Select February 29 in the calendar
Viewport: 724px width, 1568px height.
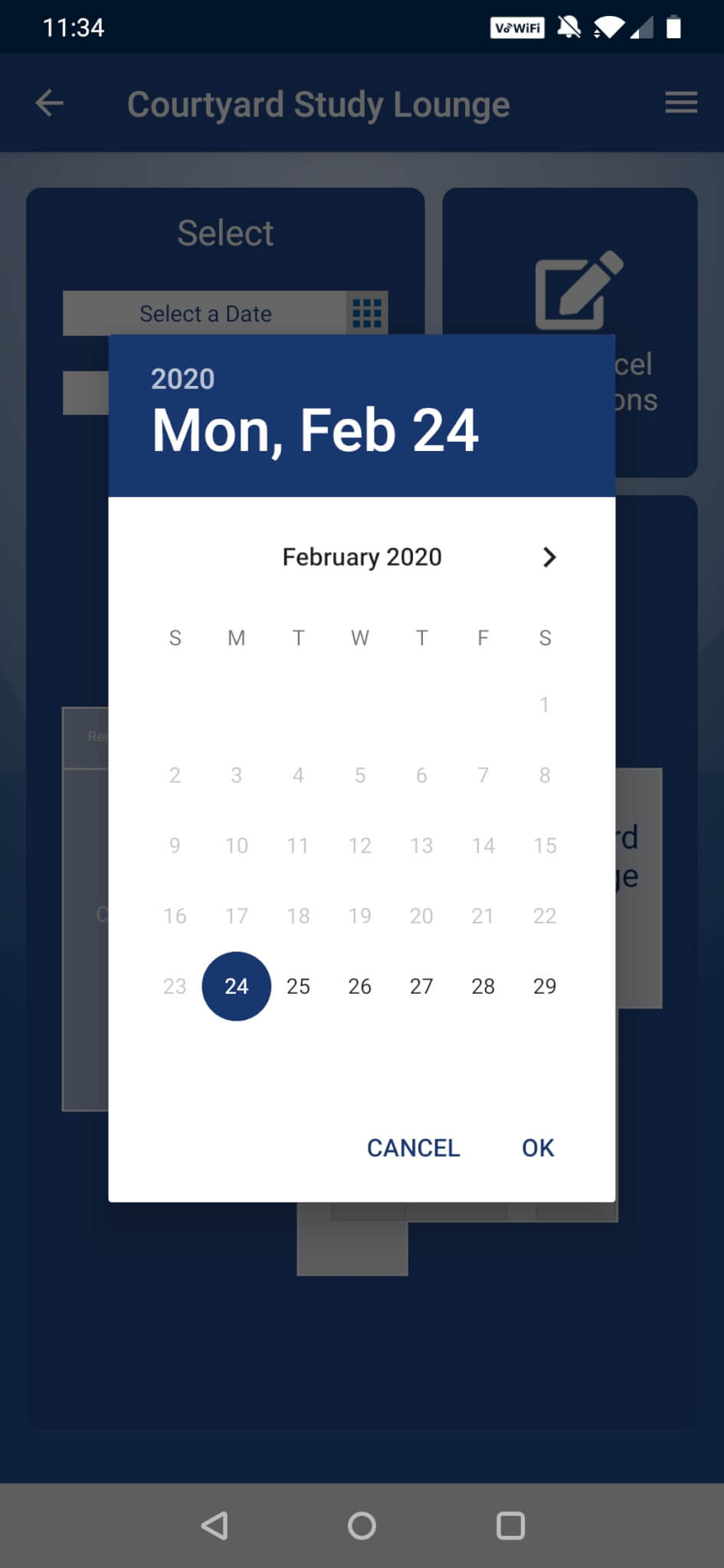coord(544,986)
